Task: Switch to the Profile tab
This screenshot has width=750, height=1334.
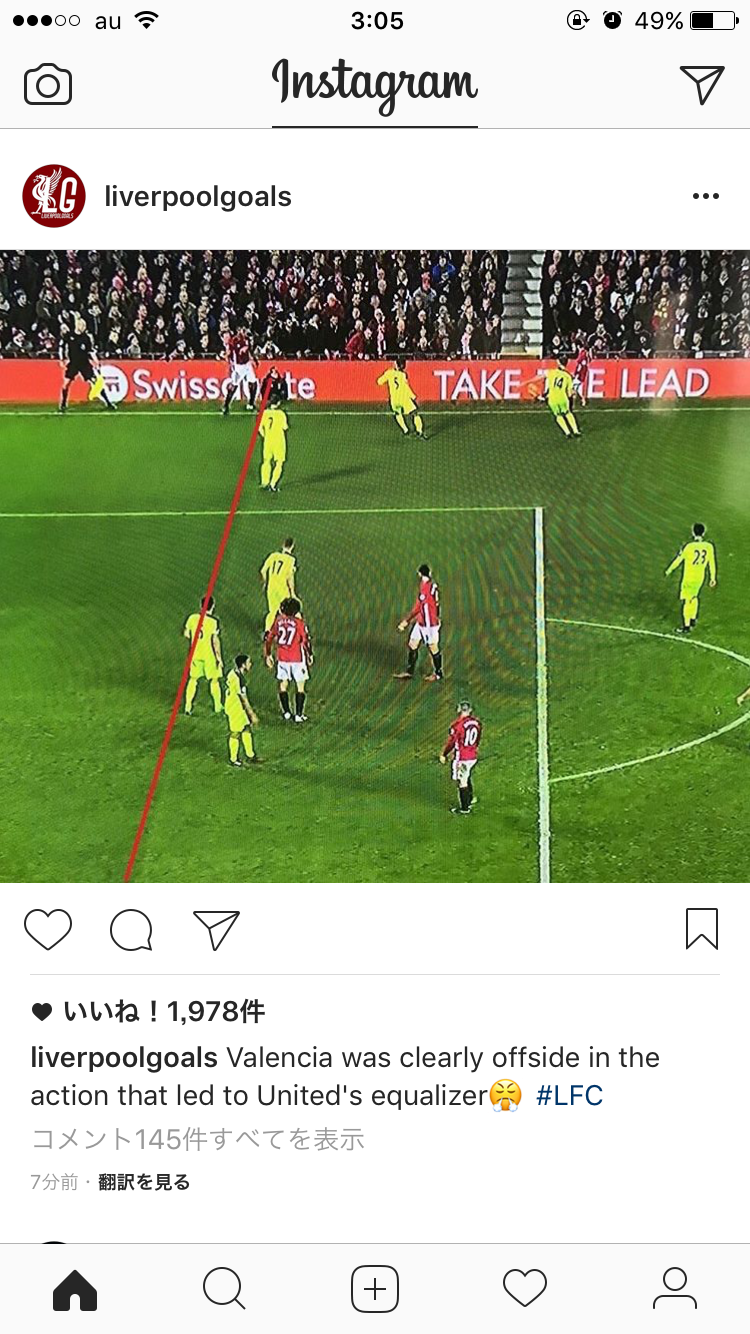Action: coord(675,1288)
